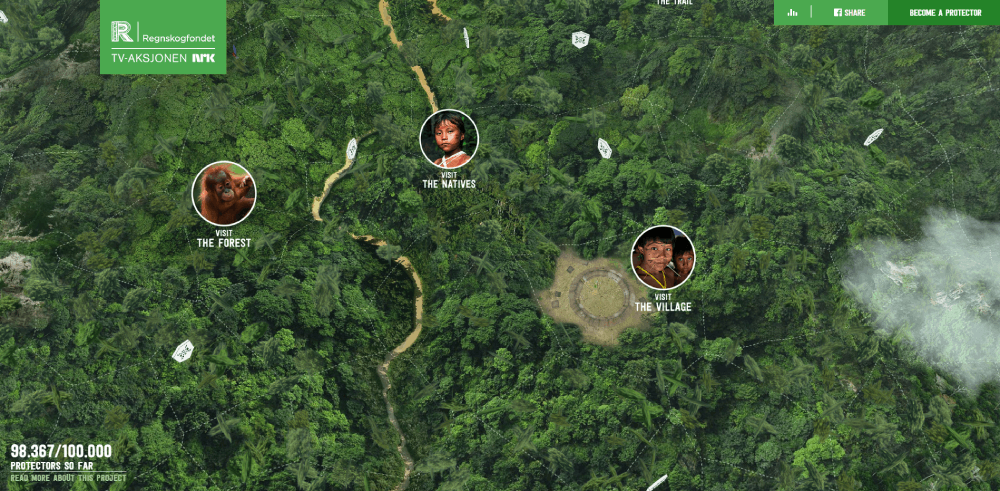1000x491 pixels.
Task: Share on Facebook
Action: pyautogui.click(x=849, y=13)
